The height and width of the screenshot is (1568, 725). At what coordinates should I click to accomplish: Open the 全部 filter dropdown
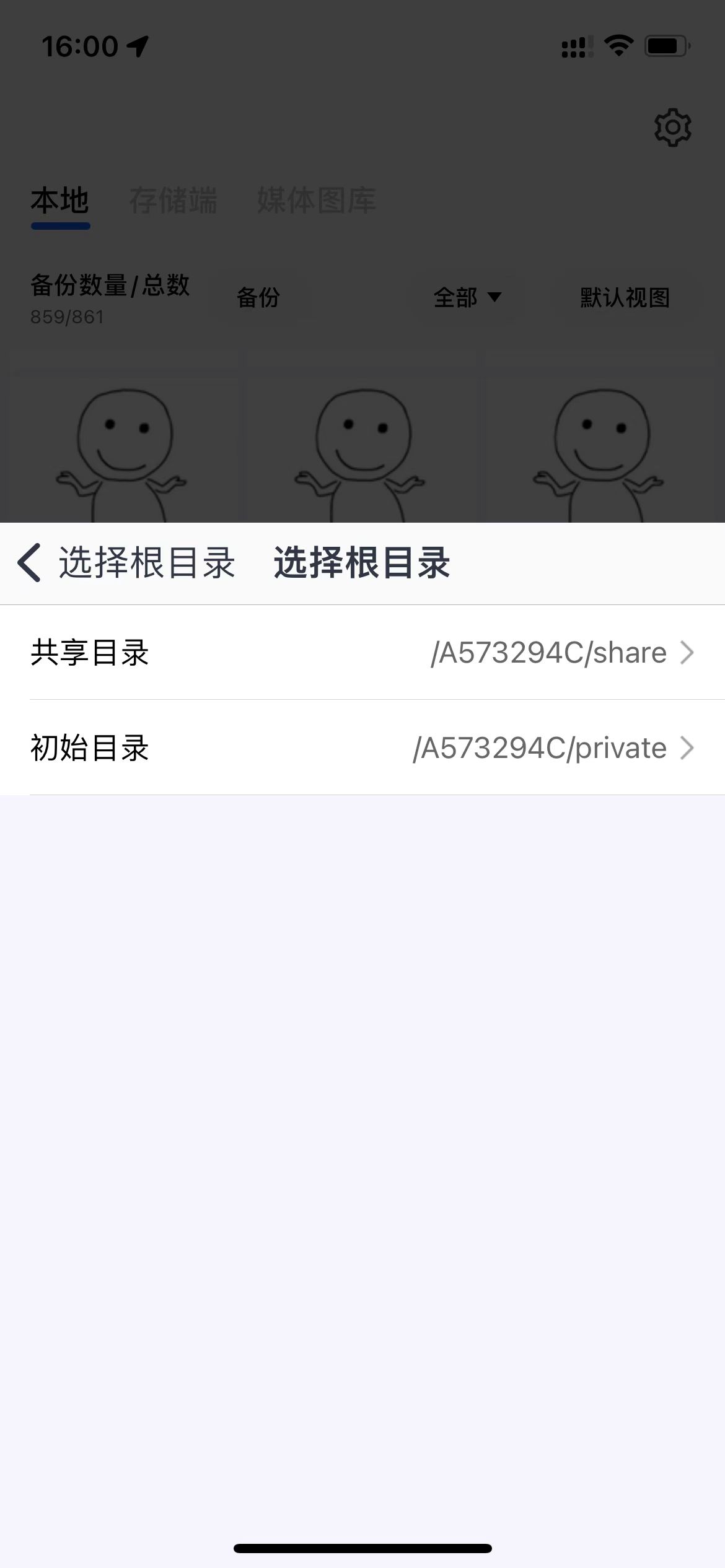pyautogui.click(x=468, y=298)
